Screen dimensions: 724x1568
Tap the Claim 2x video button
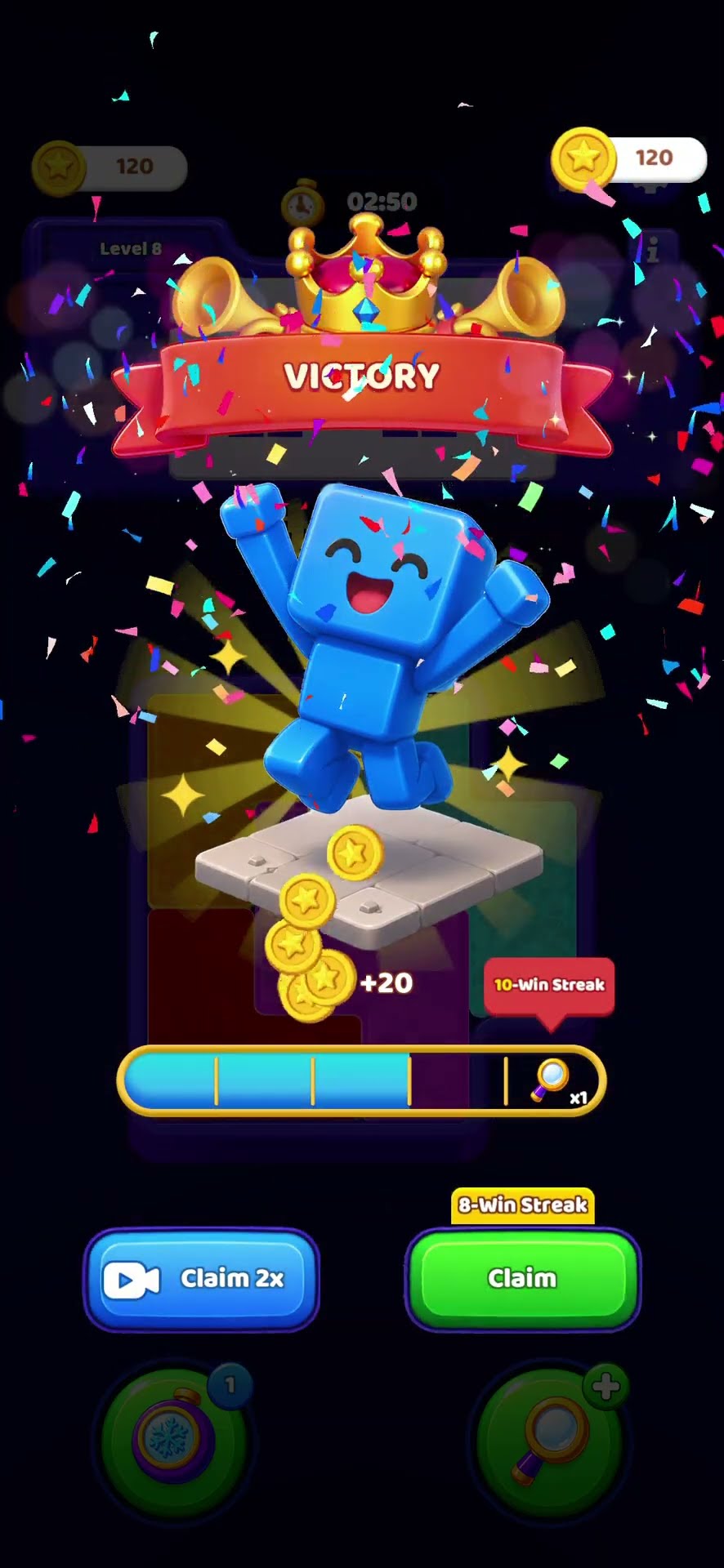pos(201,1279)
